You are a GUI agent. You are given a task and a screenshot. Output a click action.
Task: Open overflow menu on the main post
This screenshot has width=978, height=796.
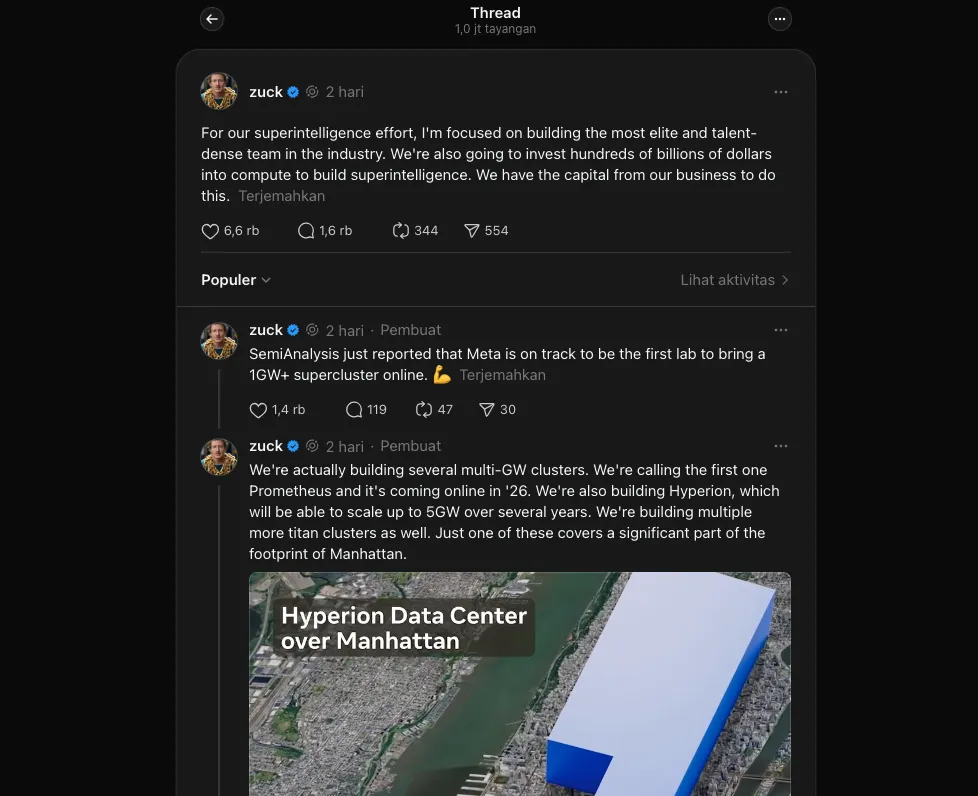pos(781,92)
